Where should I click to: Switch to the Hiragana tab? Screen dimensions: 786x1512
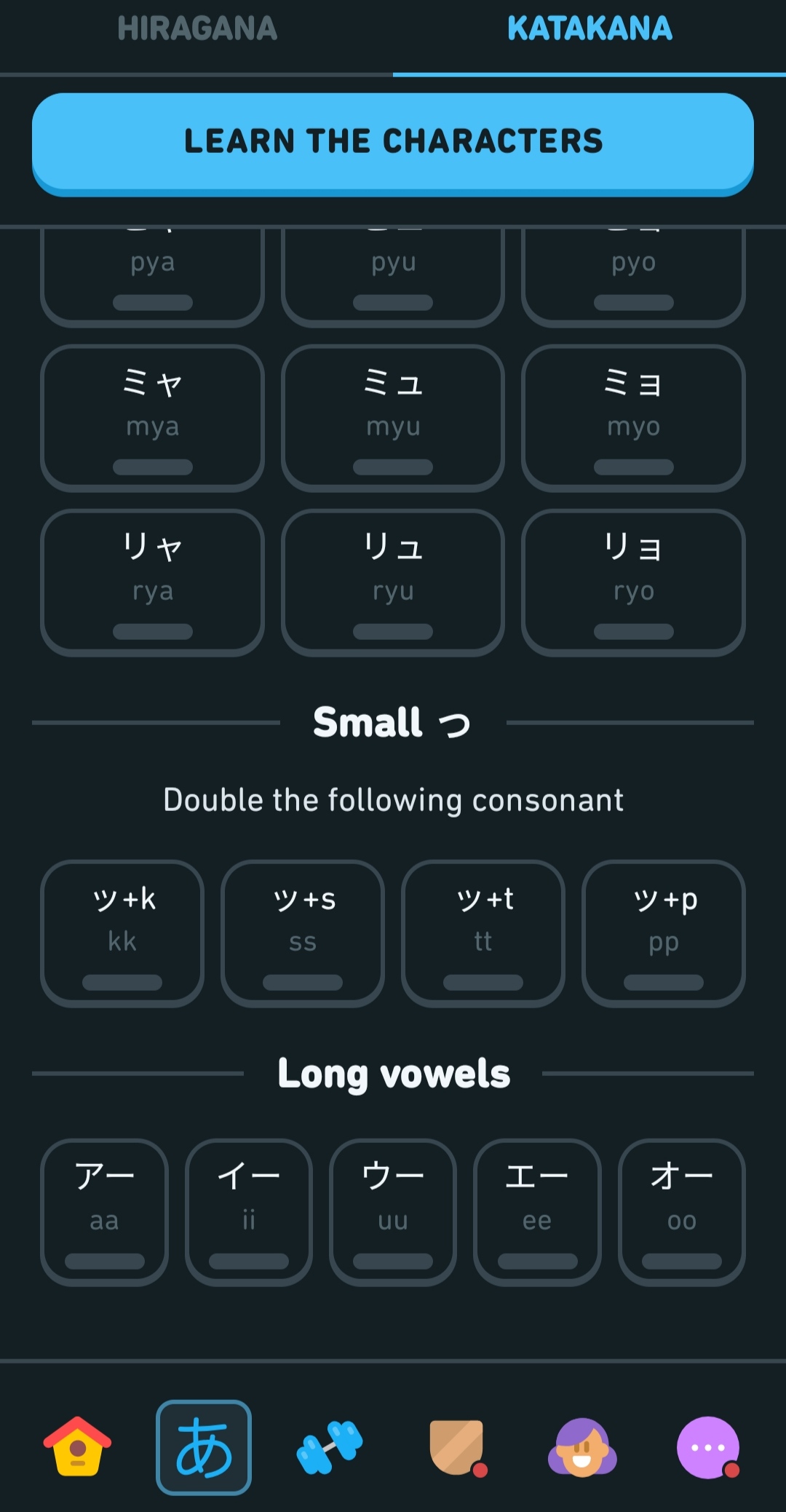197,29
